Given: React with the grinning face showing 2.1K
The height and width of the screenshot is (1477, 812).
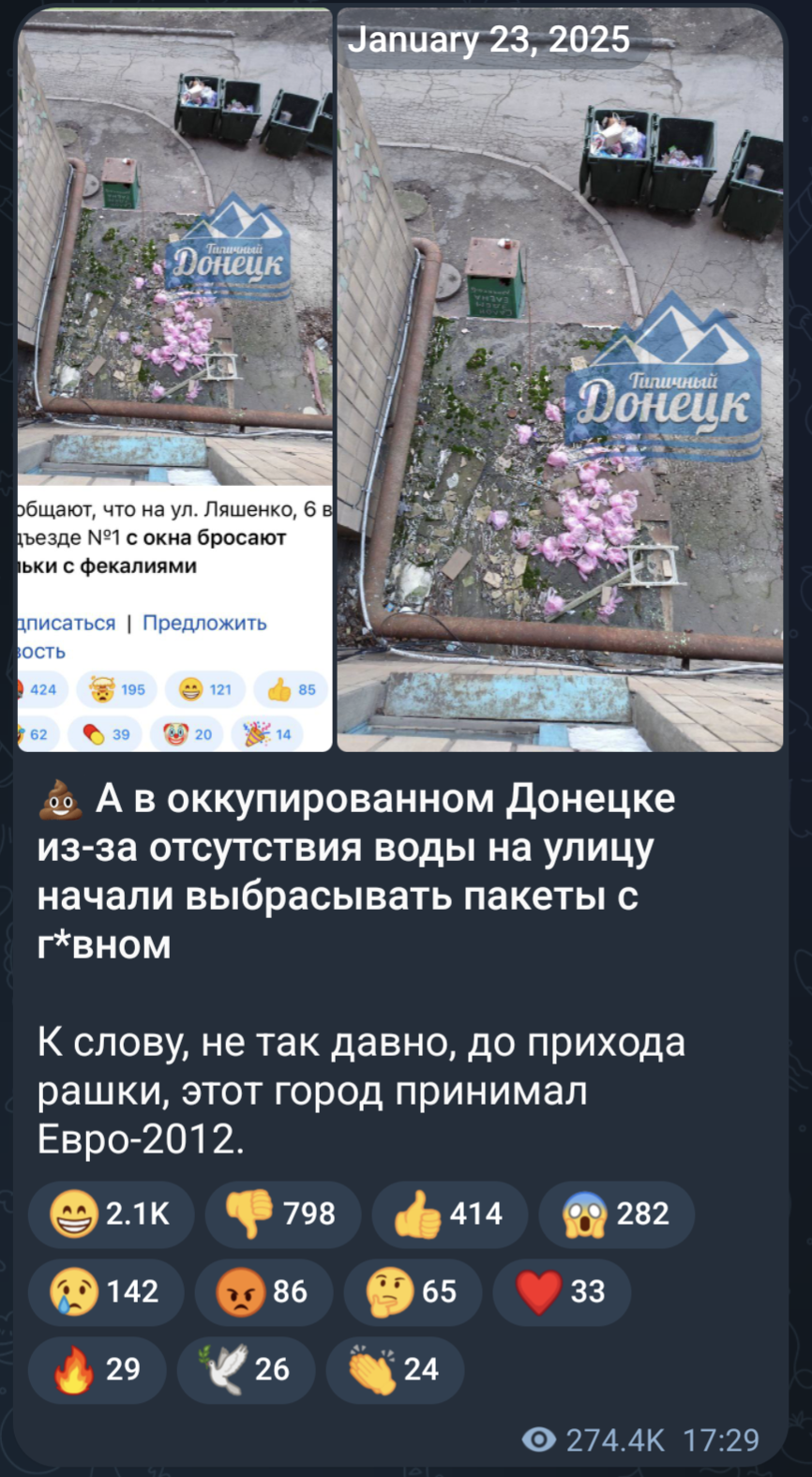Looking at the screenshot, I should tap(112, 1214).
